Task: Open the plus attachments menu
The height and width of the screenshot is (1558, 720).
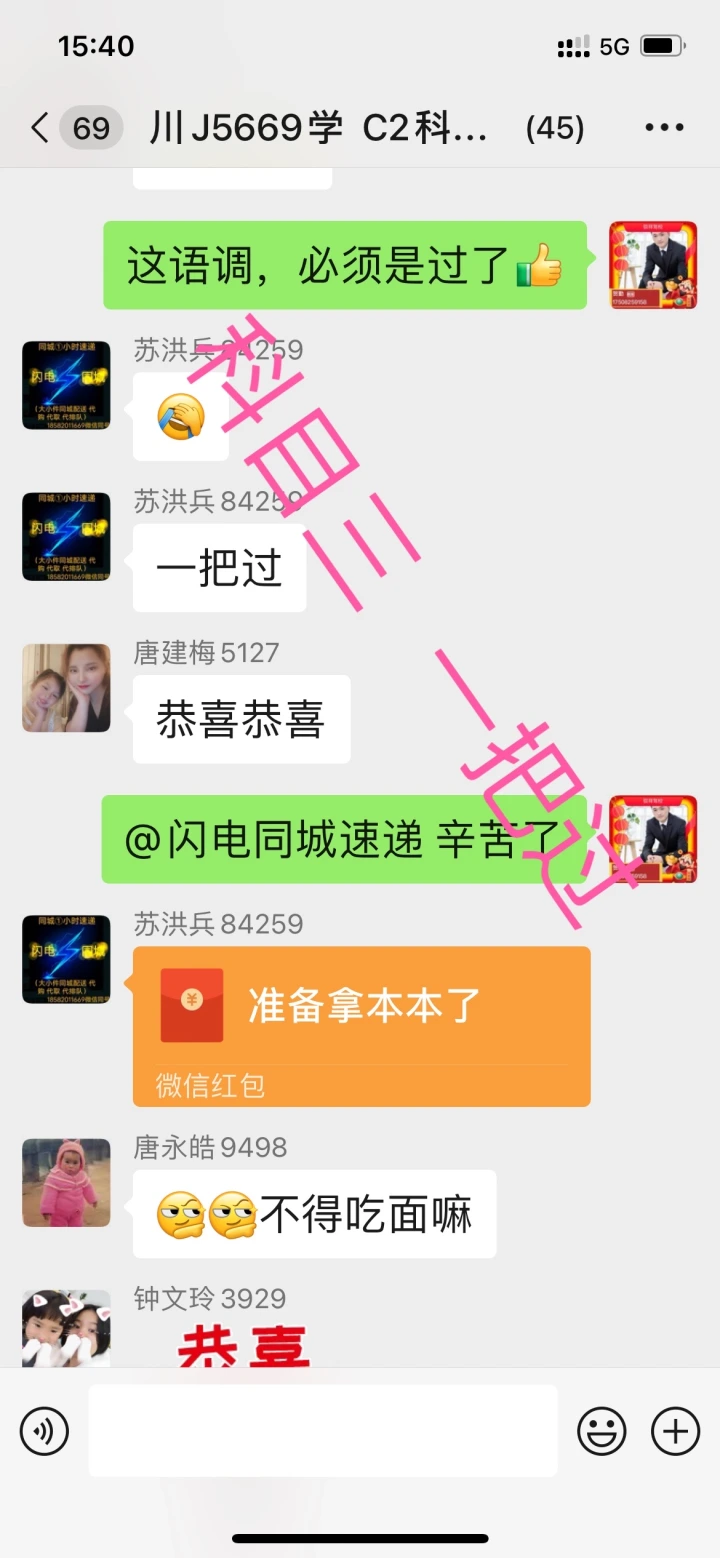Action: pyautogui.click(x=675, y=1431)
